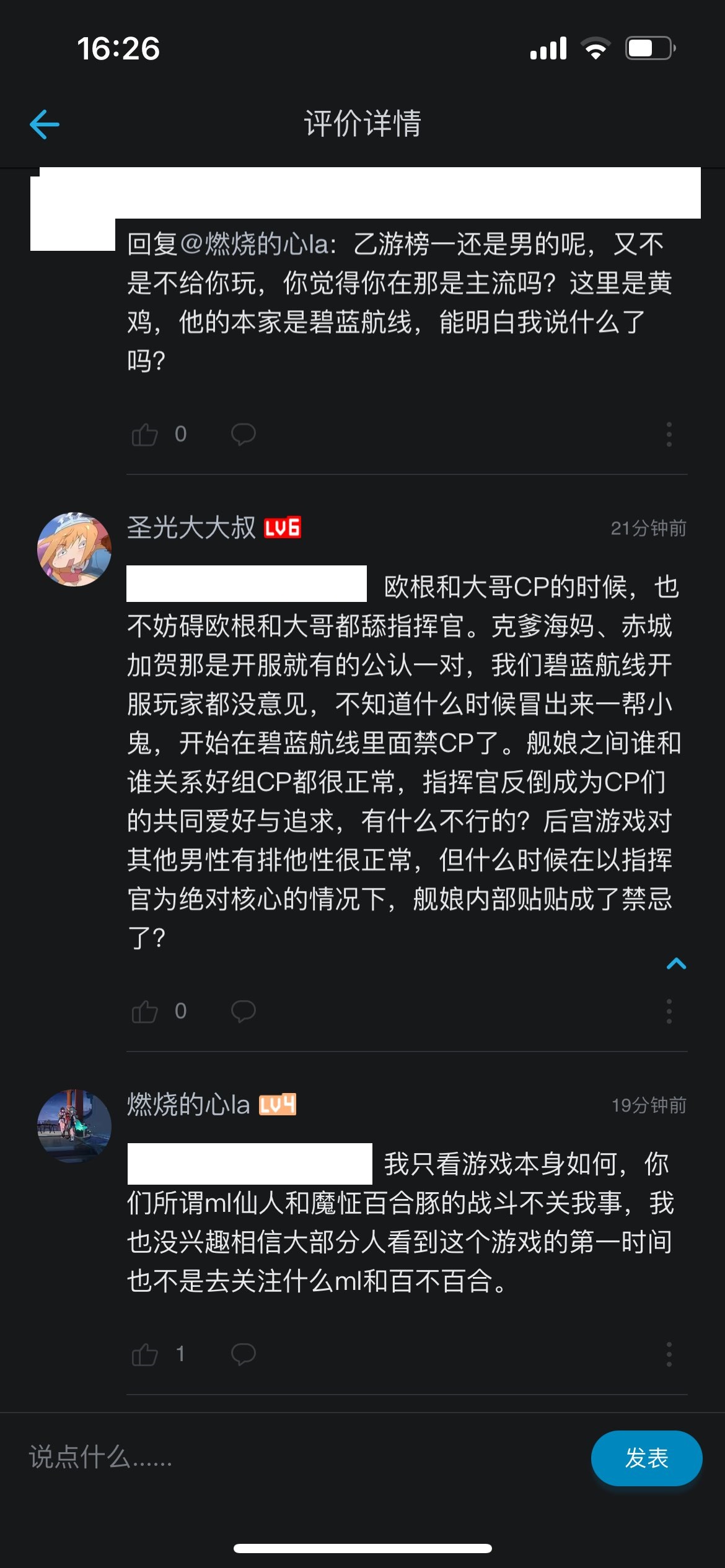Reply to the comment mentioning @燃烧的心la

point(243,434)
